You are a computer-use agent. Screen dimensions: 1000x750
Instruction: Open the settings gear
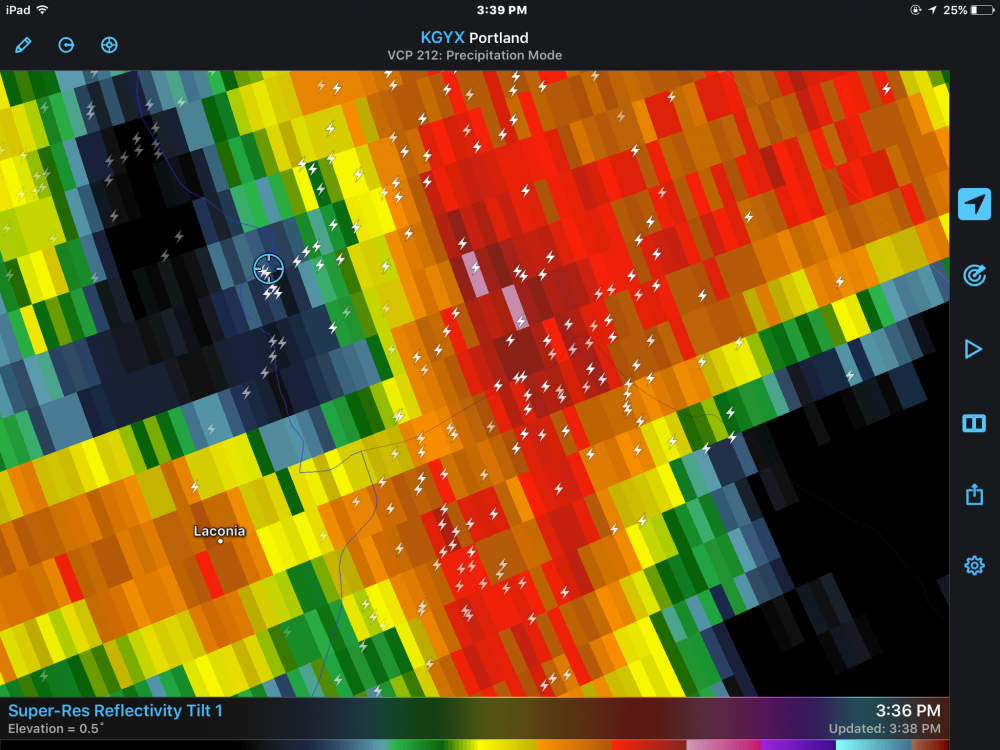[974, 566]
